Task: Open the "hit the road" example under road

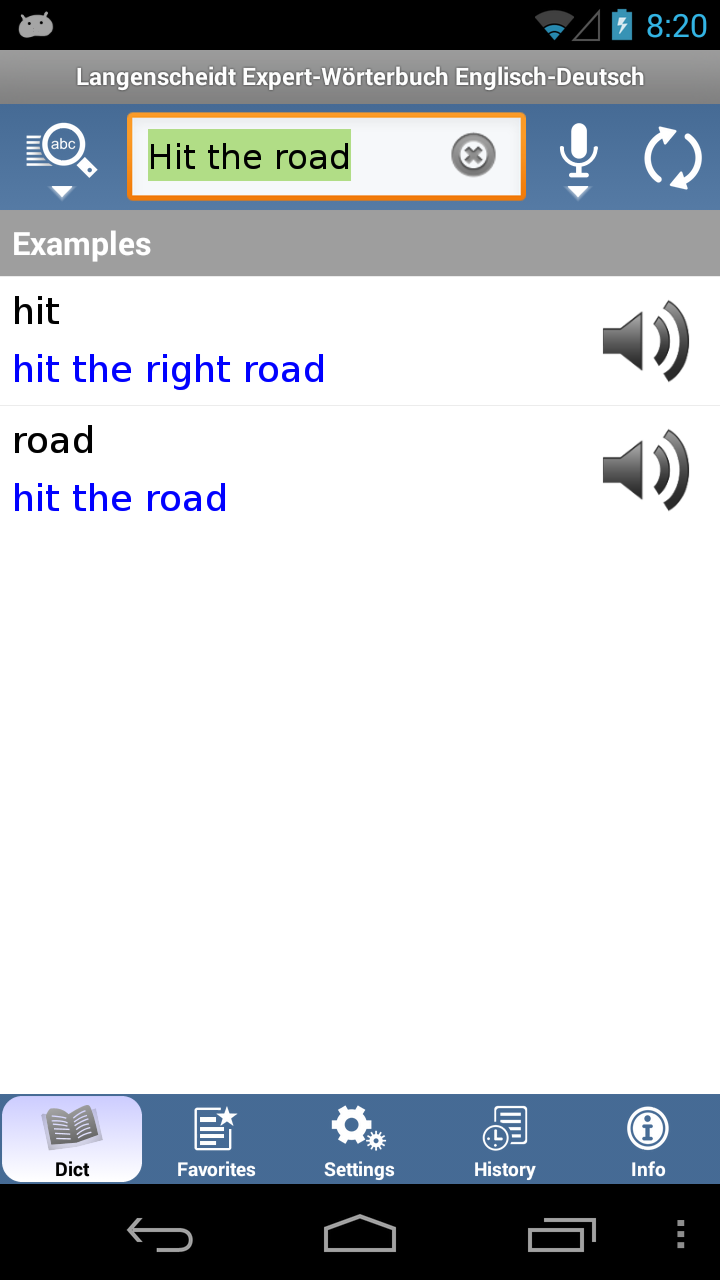Action: point(120,498)
